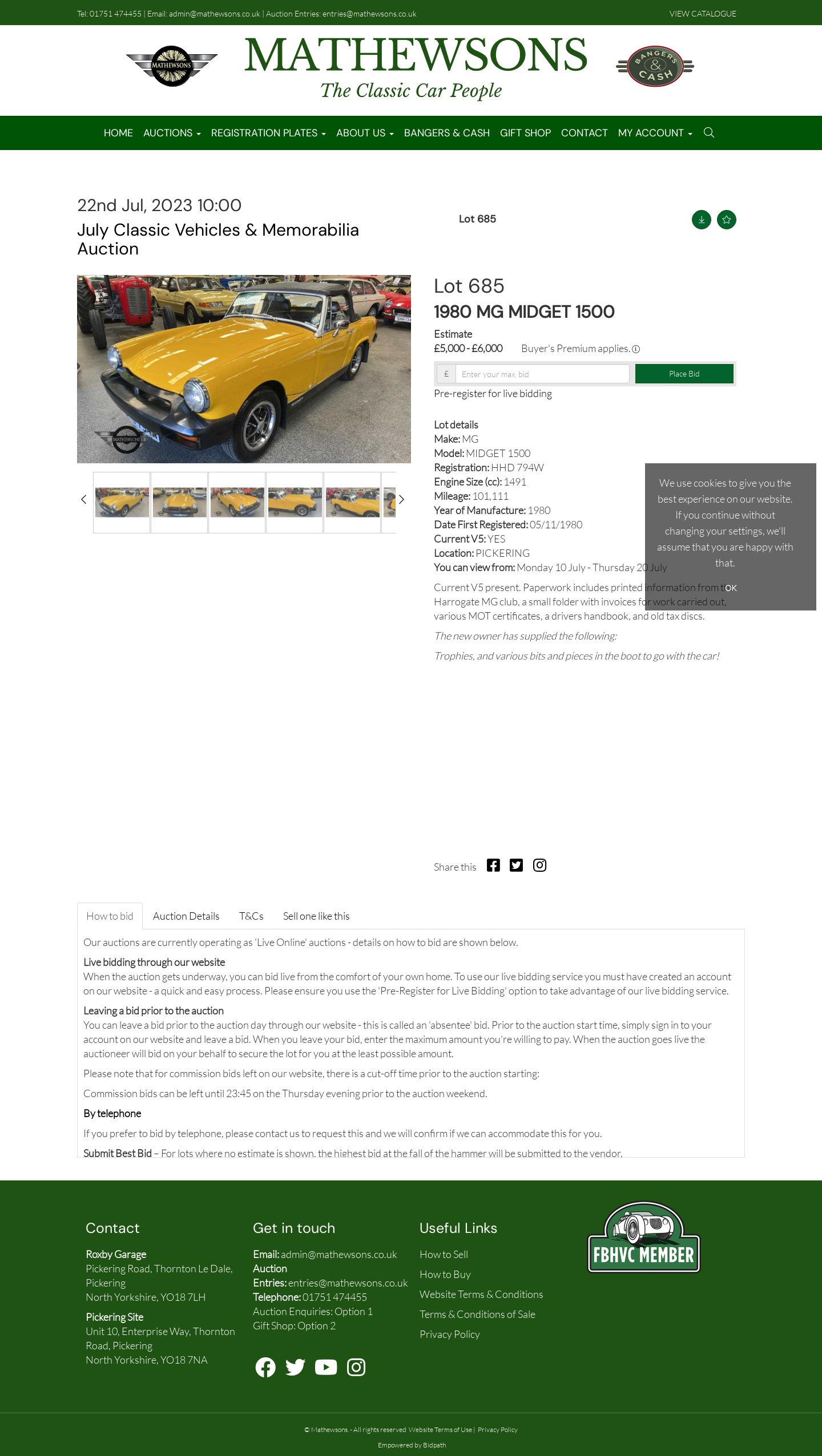Open View Catalogue link
Image resolution: width=822 pixels, height=1456 pixels.
point(703,14)
